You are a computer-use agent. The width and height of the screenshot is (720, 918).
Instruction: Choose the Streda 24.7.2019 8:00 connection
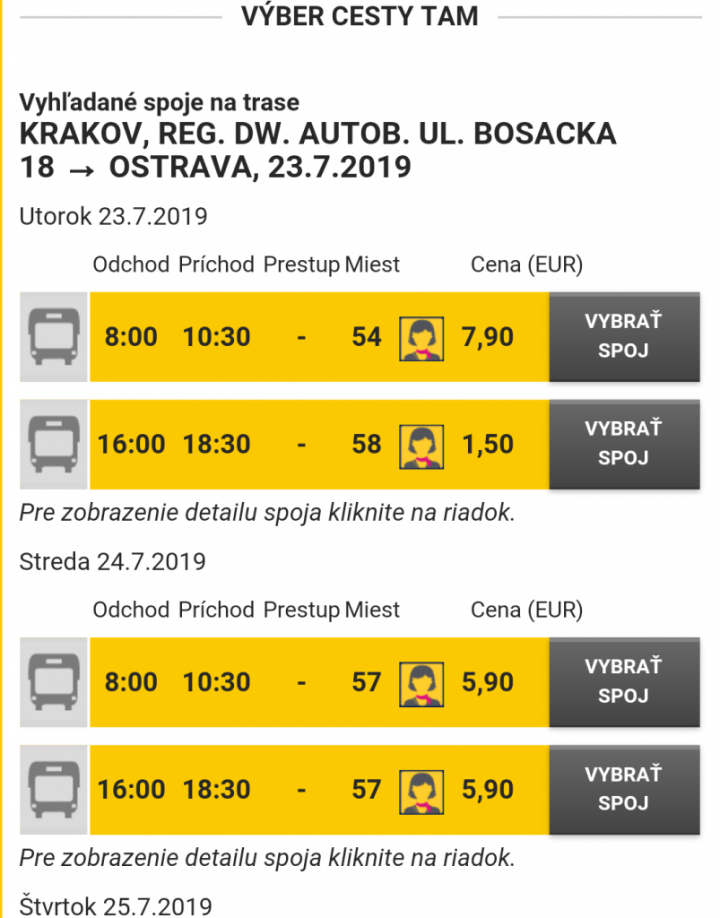[624, 681]
